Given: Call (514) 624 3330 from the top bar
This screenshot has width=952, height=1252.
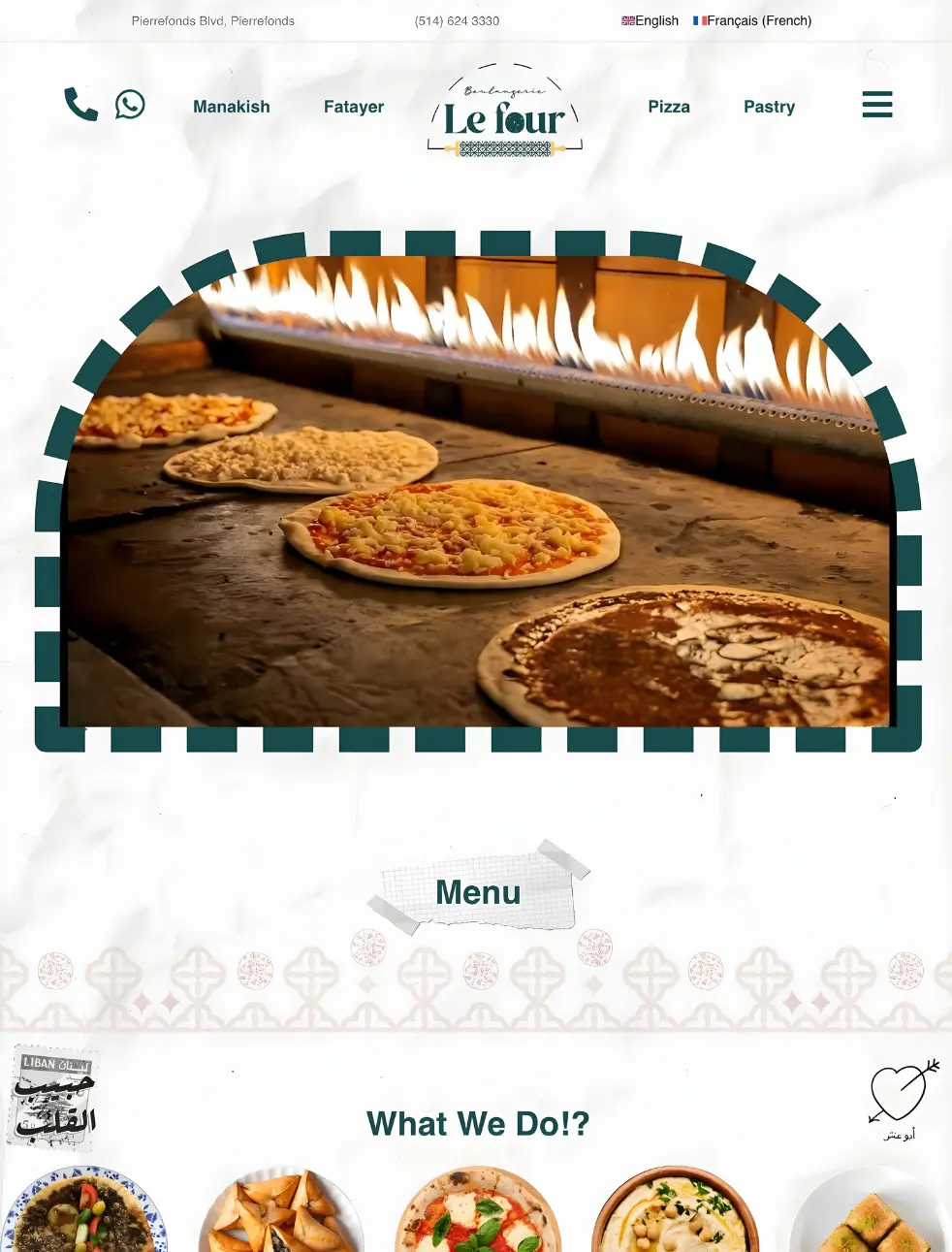Looking at the screenshot, I should pyautogui.click(x=457, y=20).
